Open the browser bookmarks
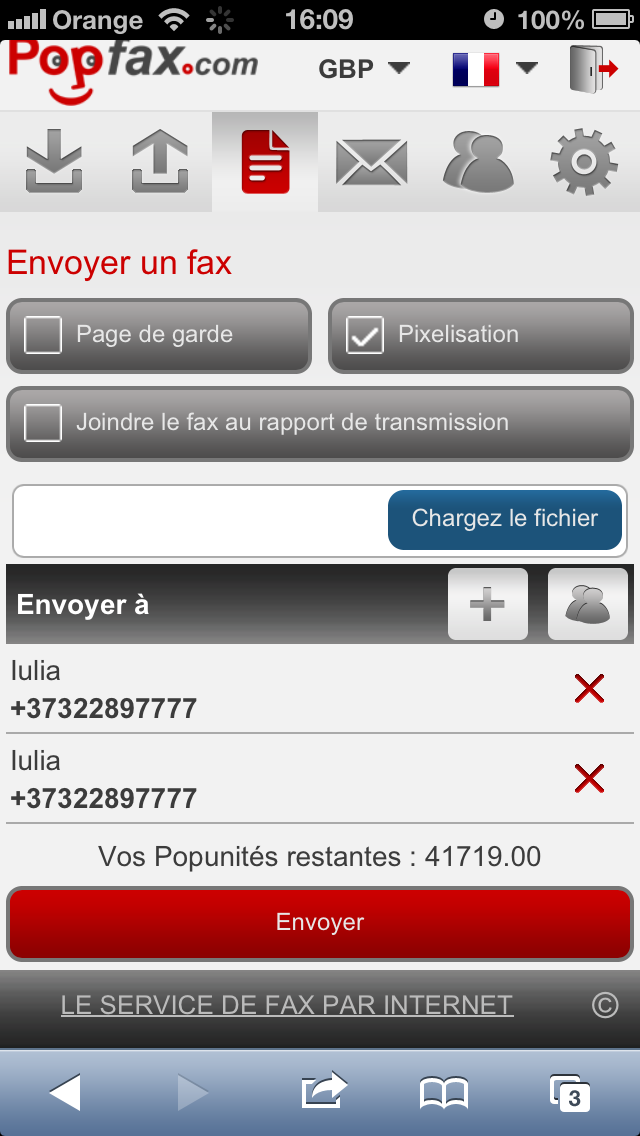 coord(444,1093)
